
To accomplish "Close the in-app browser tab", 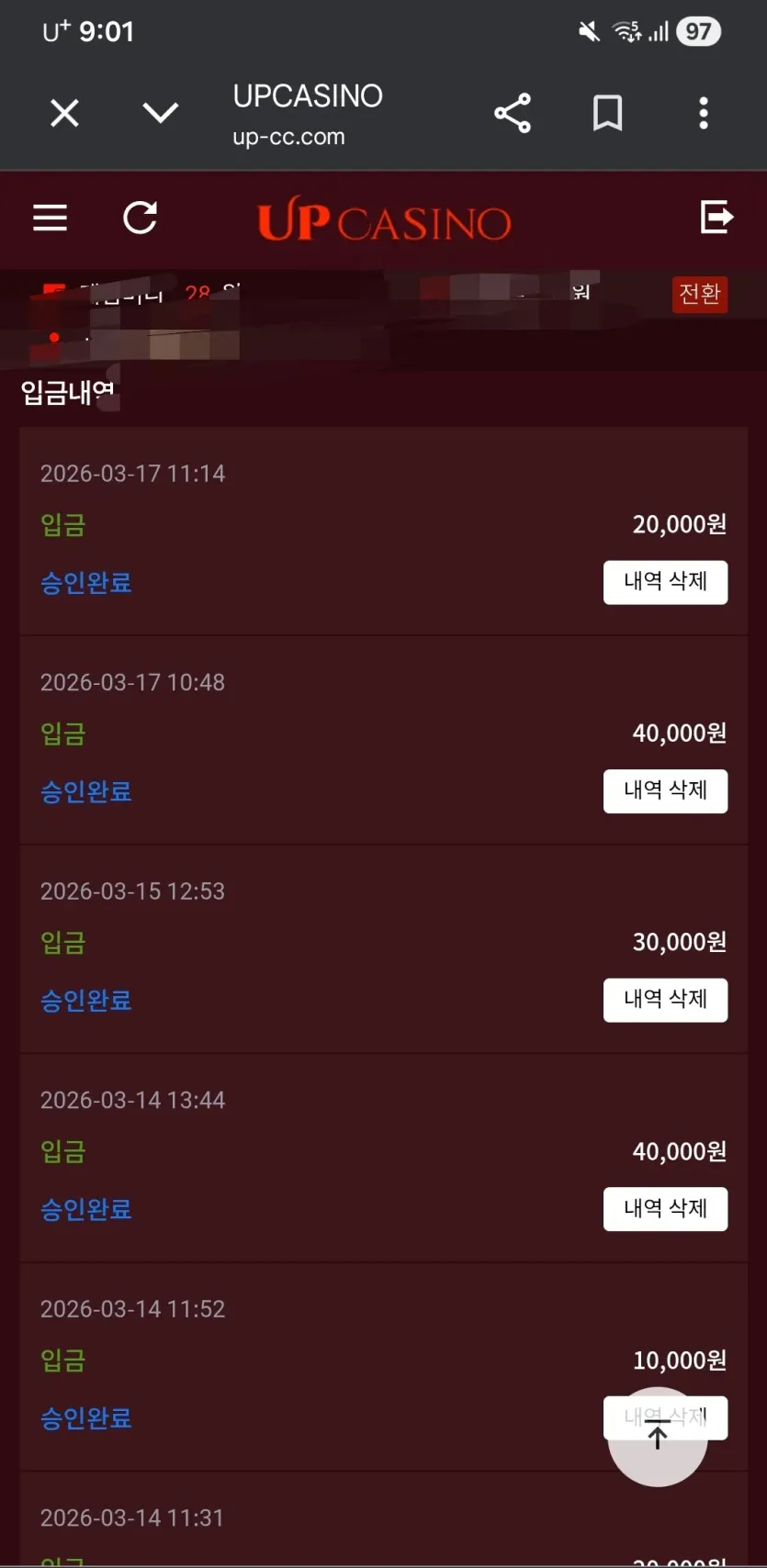I will [x=64, y=114].
